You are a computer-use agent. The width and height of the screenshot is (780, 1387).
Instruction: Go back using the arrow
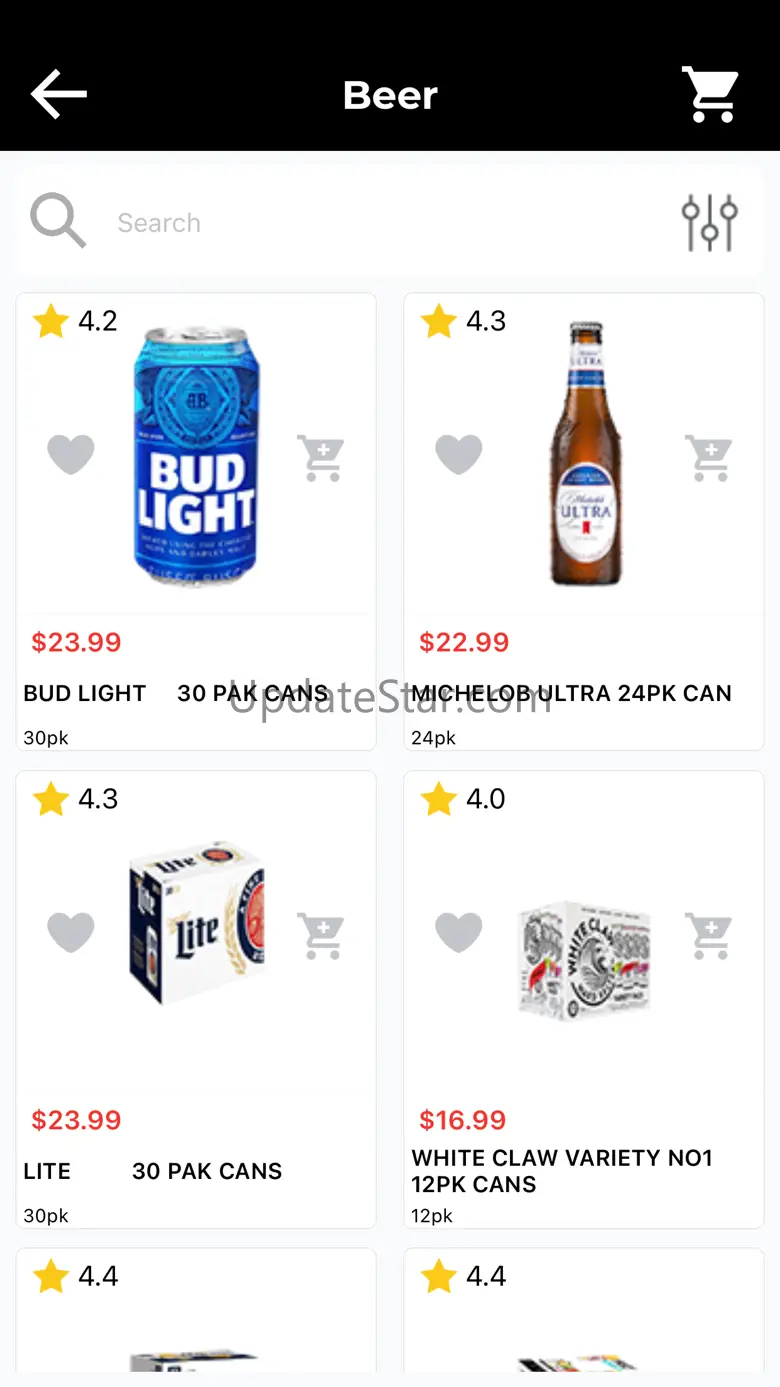point(59,95)
